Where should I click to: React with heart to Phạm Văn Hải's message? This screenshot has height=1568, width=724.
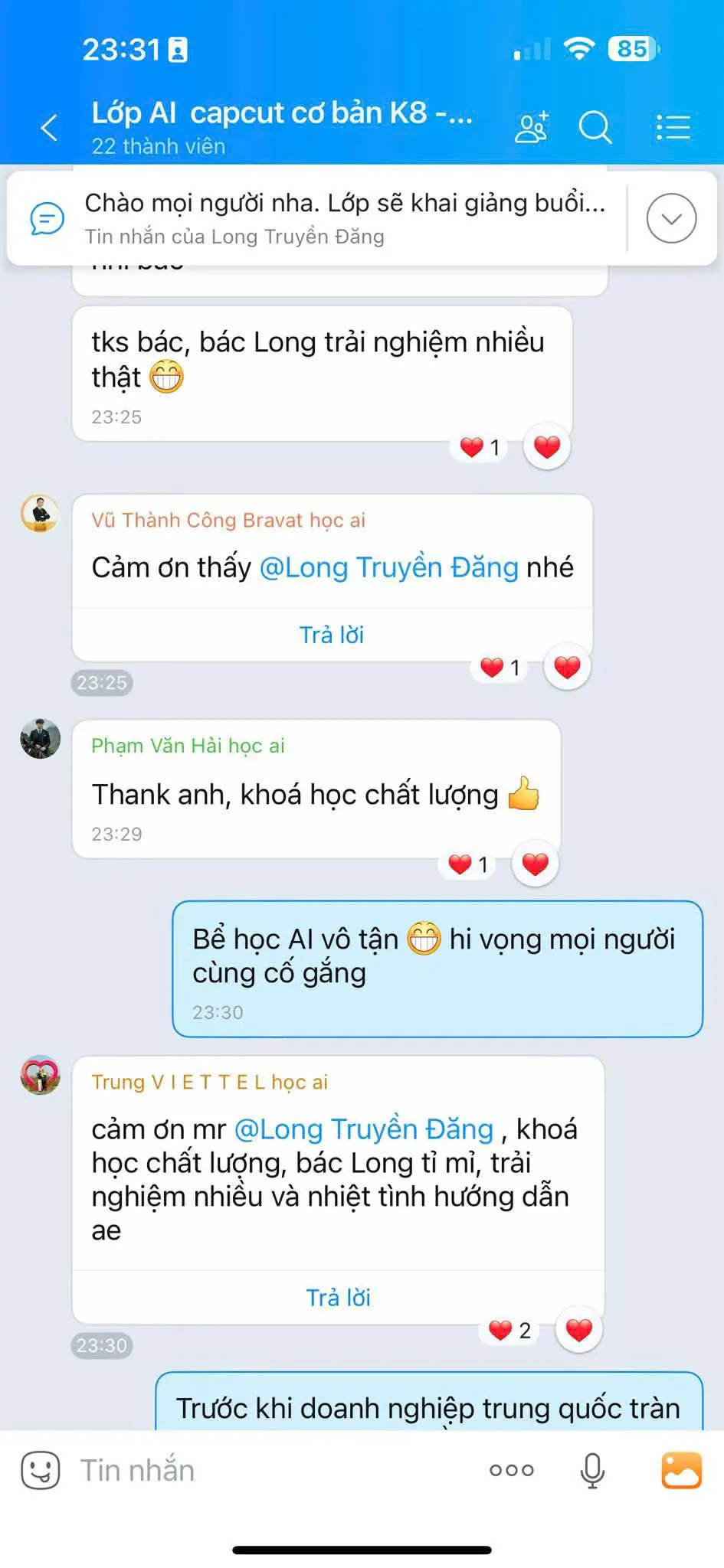point(535,864)
